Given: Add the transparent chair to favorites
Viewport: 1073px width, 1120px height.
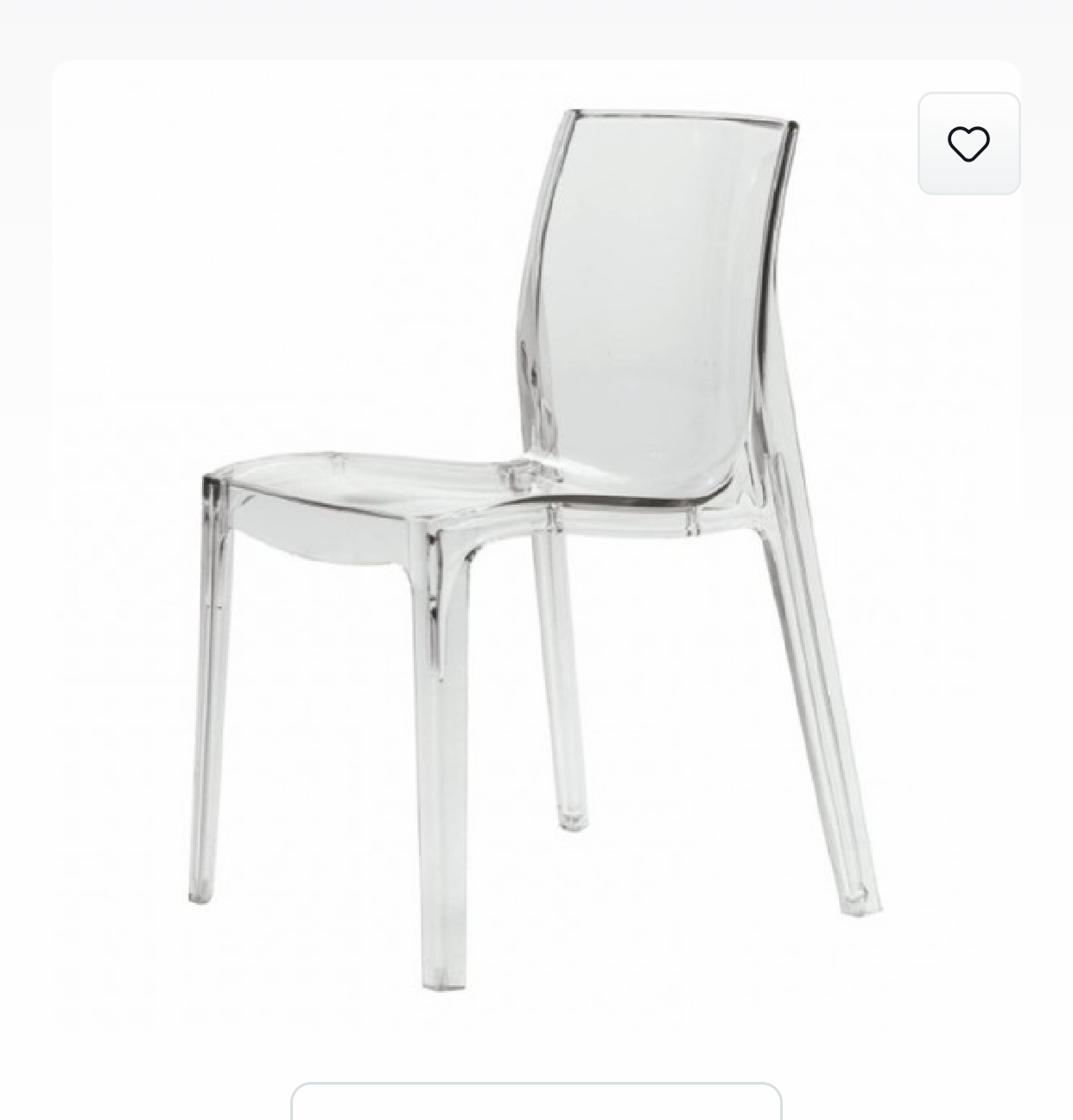Looking at the screenshot, I should (968, 143).
